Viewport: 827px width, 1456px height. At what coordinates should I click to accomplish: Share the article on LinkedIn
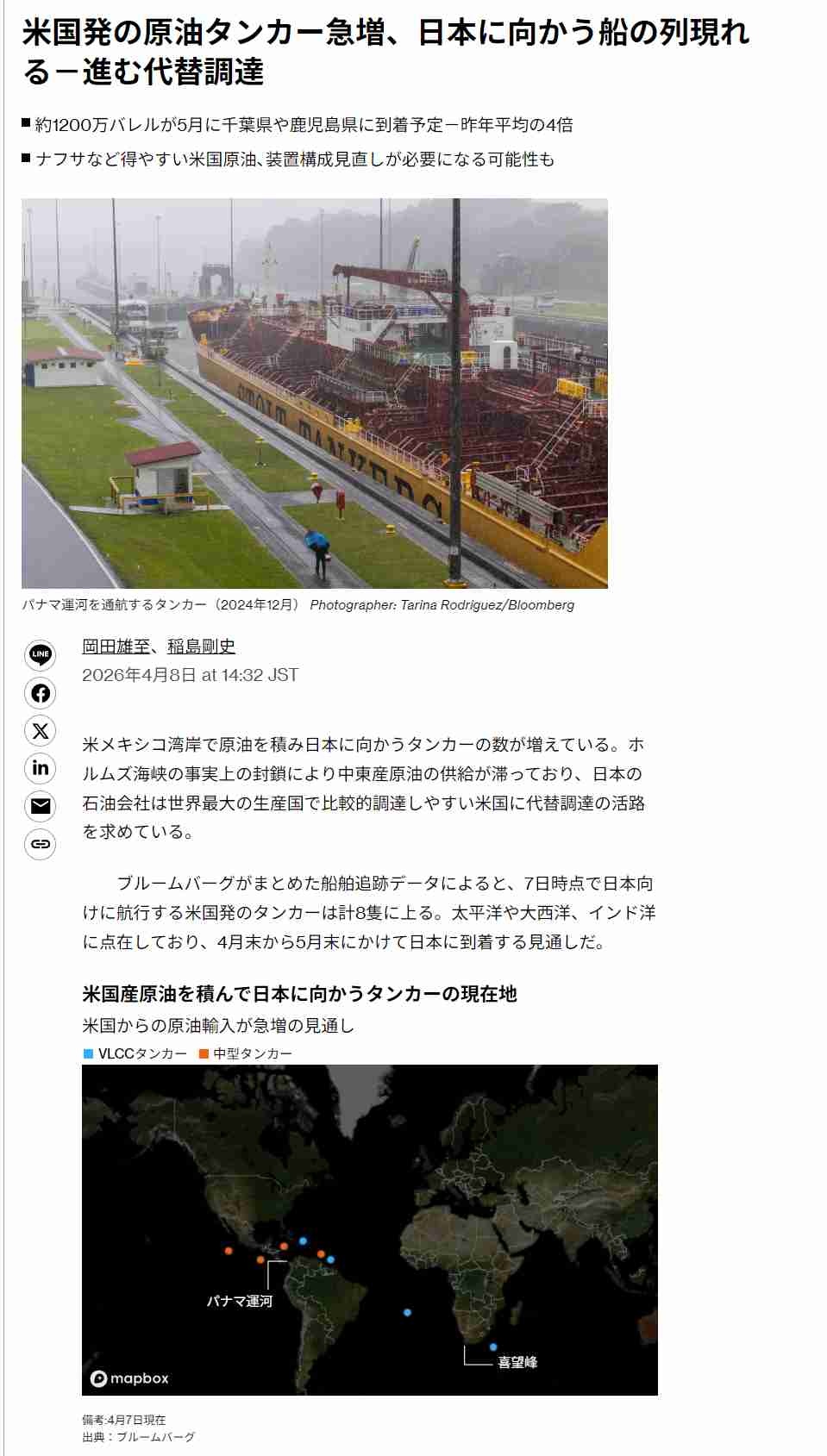[41, 768]
